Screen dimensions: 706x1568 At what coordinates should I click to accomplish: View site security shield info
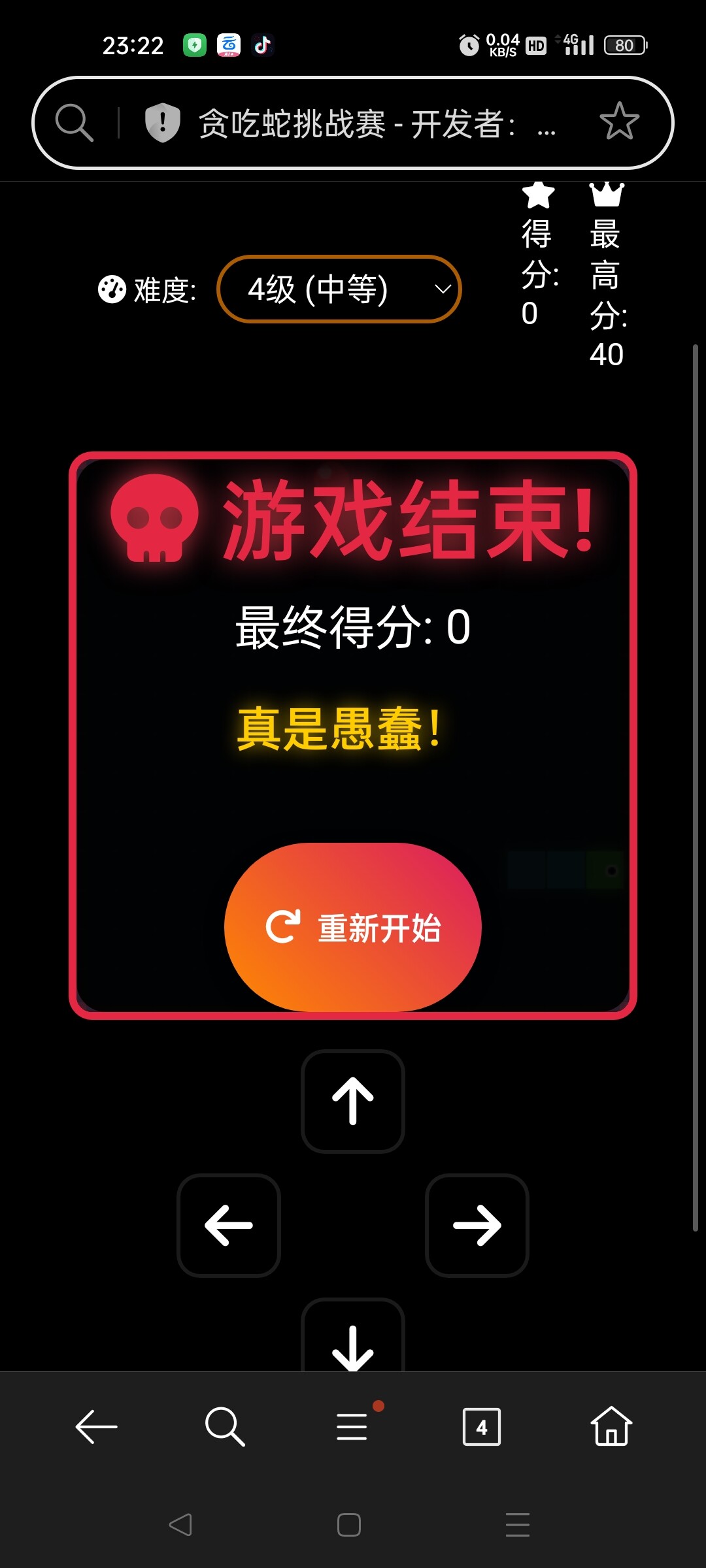click(163, 122)
